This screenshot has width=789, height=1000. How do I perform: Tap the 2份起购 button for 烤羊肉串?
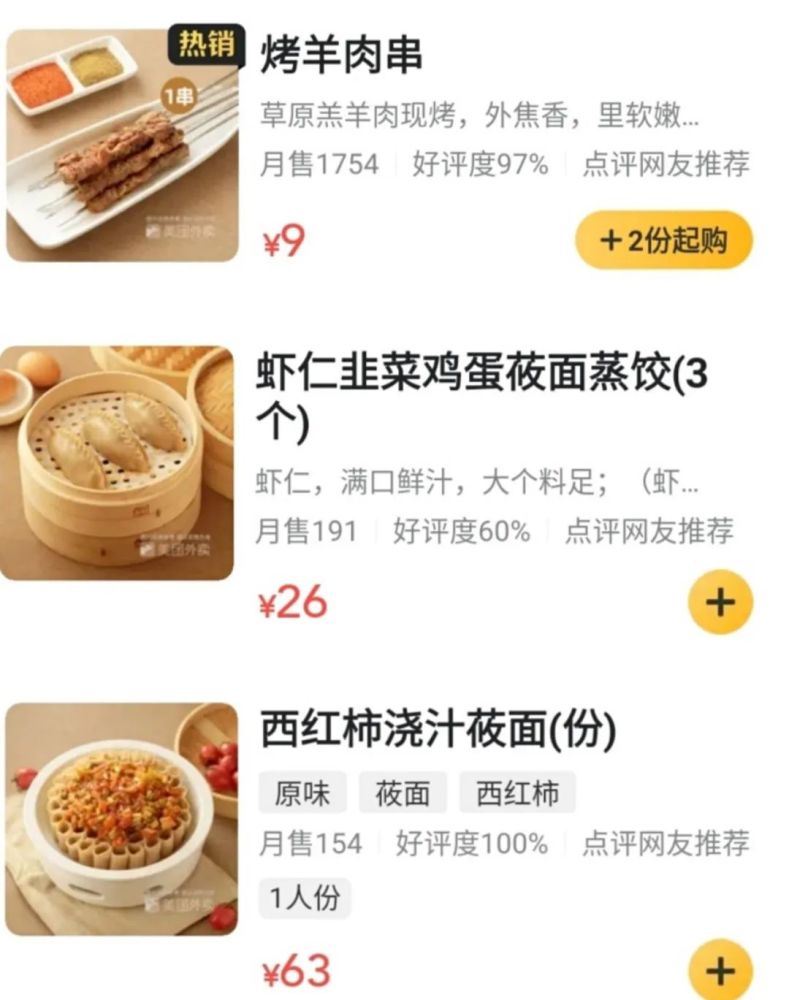664,240
